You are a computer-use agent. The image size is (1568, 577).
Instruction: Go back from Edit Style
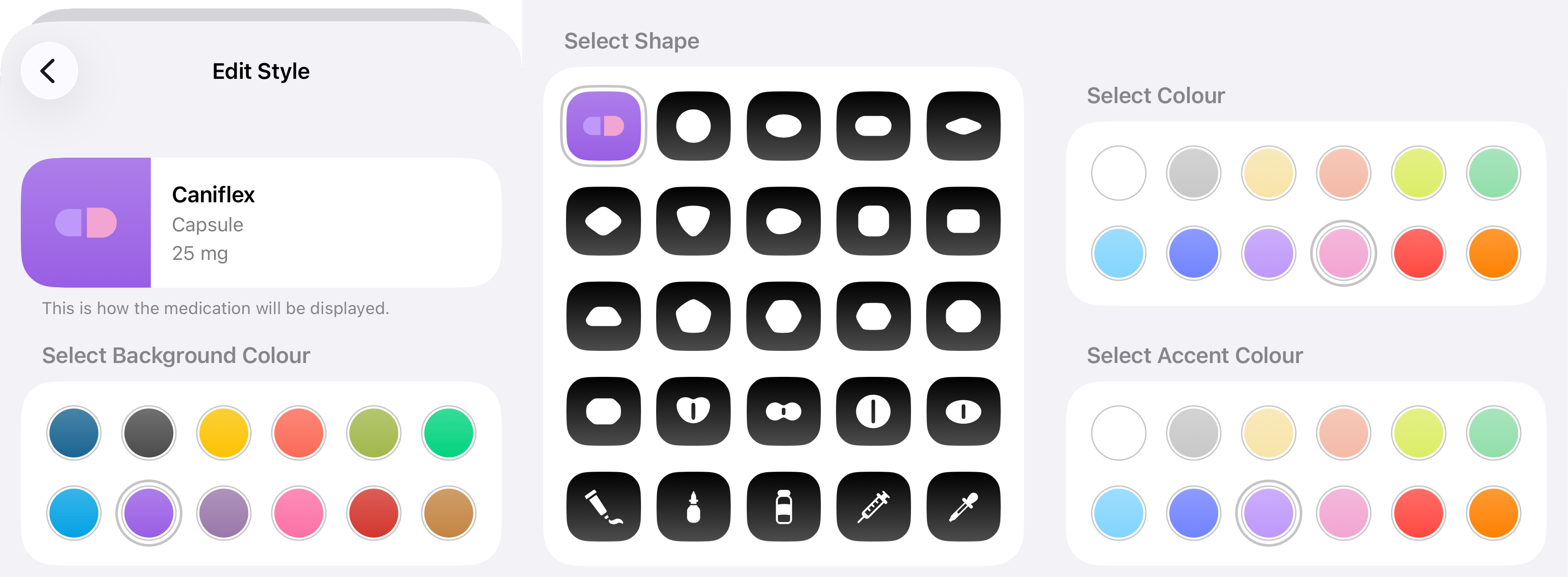point(49,71)
